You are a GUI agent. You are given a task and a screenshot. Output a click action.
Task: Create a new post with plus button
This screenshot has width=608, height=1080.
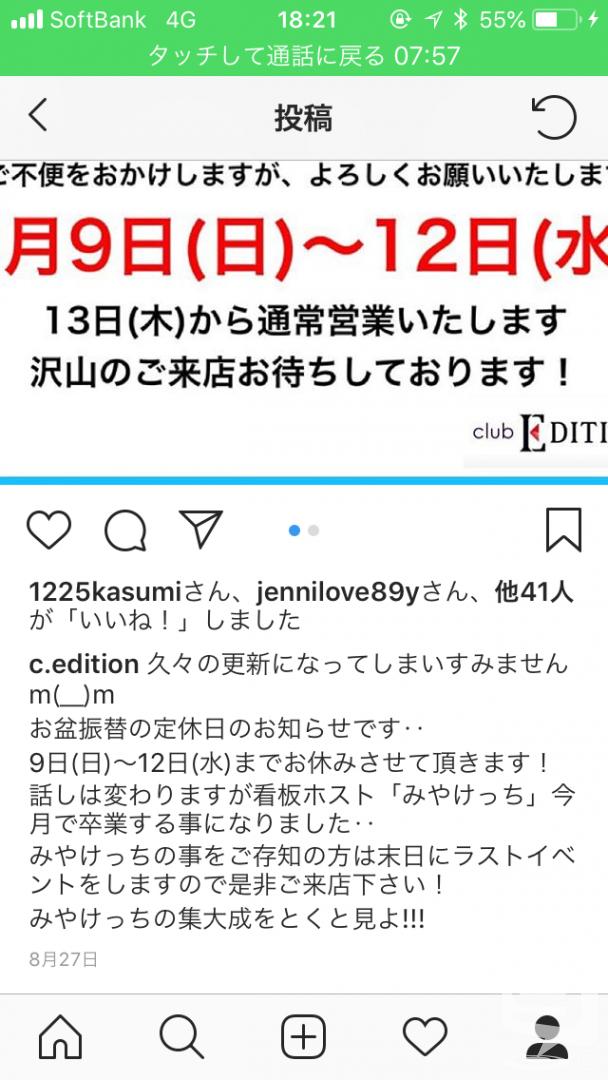click(x=304, y=1037)
